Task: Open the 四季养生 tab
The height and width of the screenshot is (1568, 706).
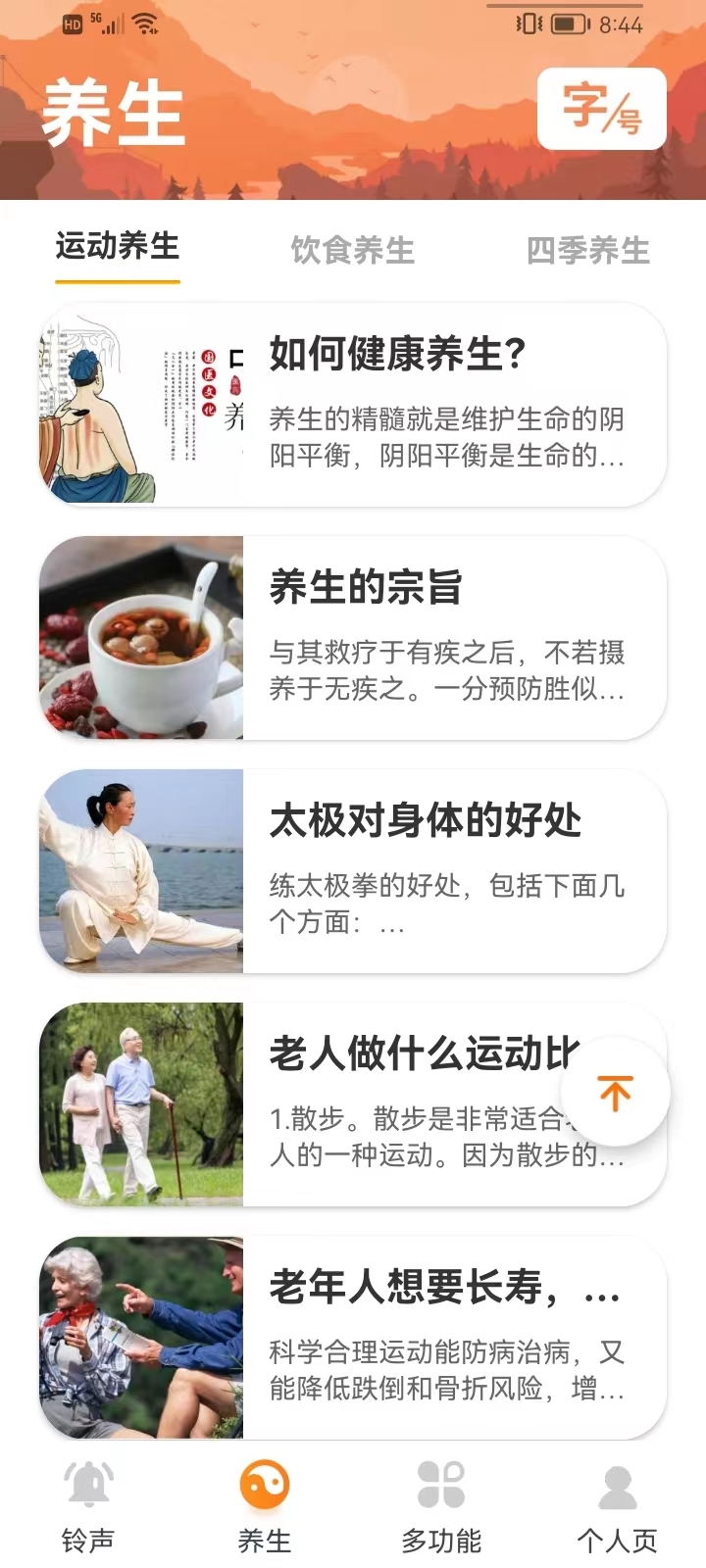Action: 587,252
